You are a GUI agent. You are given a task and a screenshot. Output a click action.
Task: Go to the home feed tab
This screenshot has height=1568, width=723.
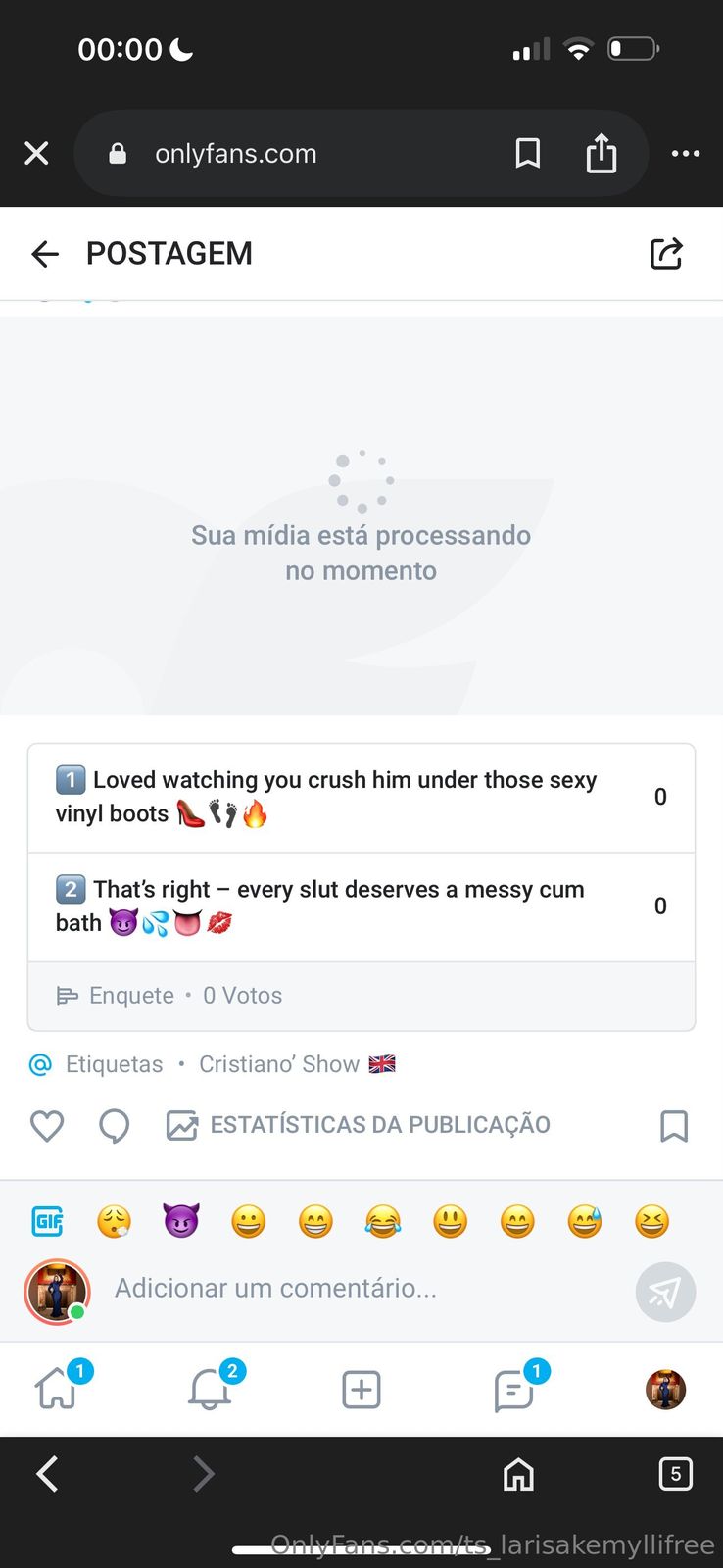(x=57, y=1389)
